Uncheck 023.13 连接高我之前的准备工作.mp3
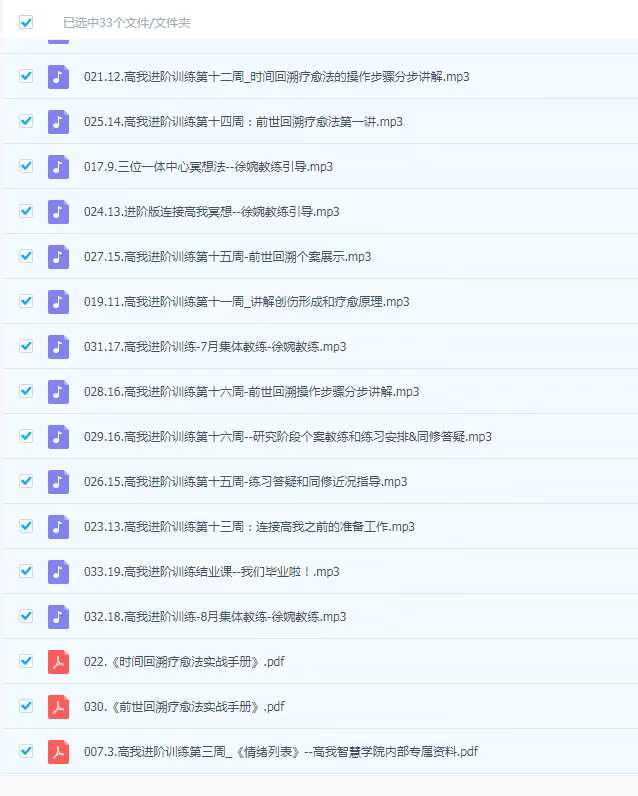 pos(26,526)
